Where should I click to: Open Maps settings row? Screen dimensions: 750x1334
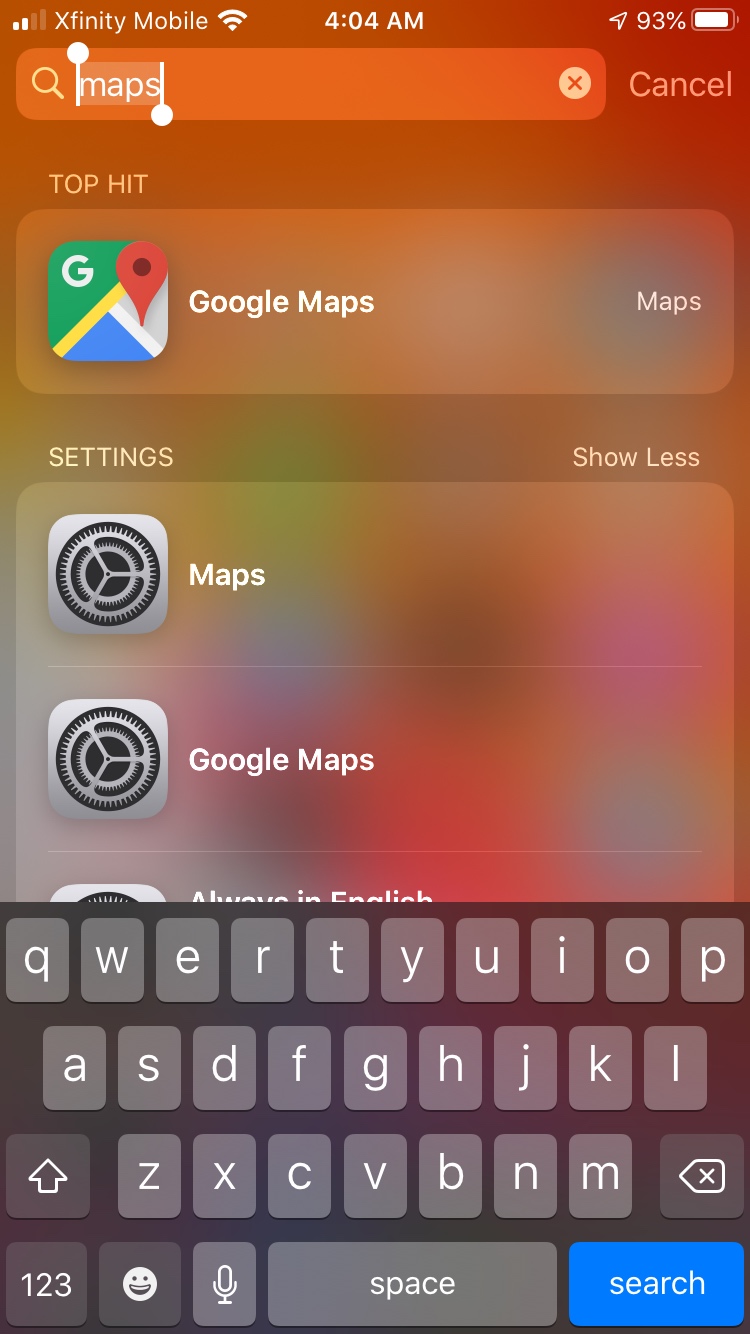pos(375,575)
